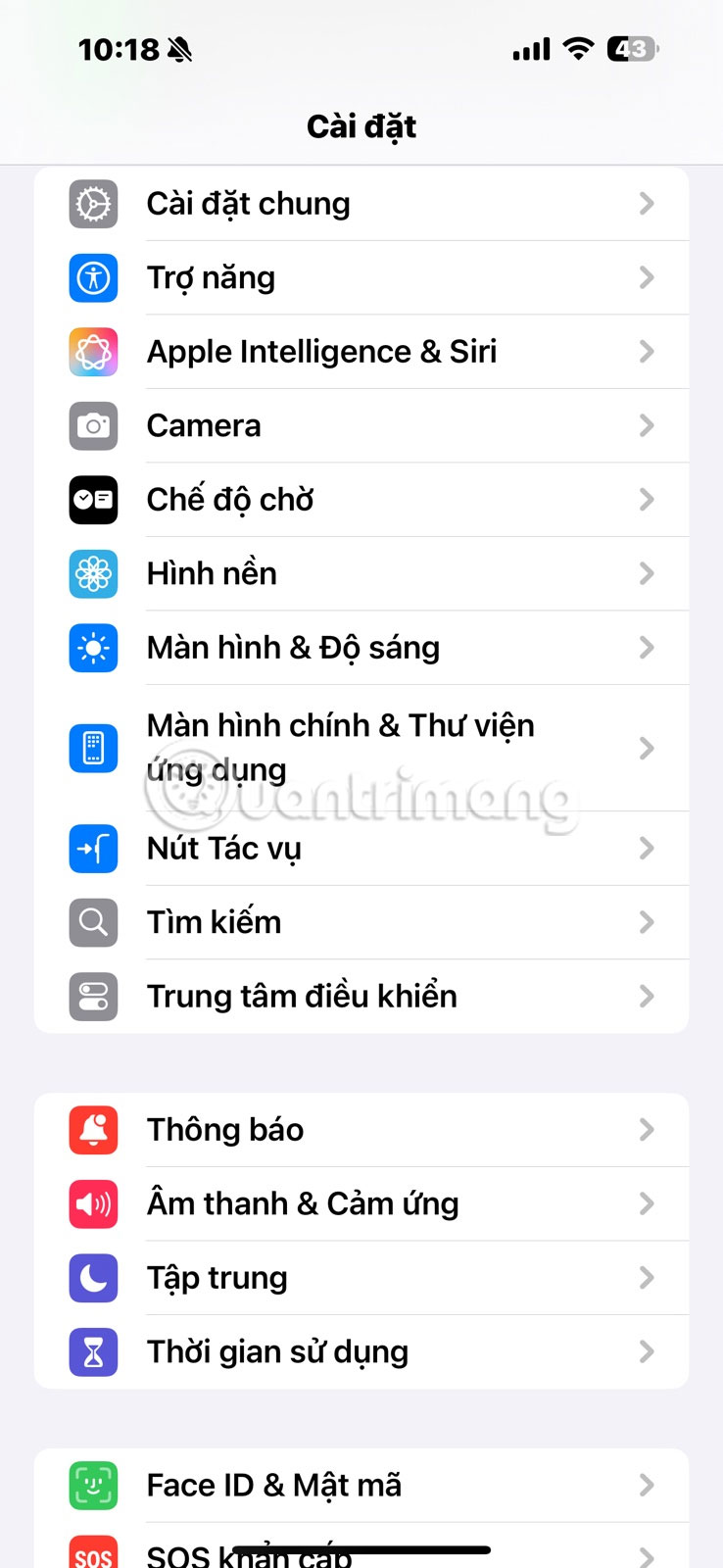Open Tìm kiếm using its chevron
This screenshot has width=723, height=1568.
(x=647, y=922)
